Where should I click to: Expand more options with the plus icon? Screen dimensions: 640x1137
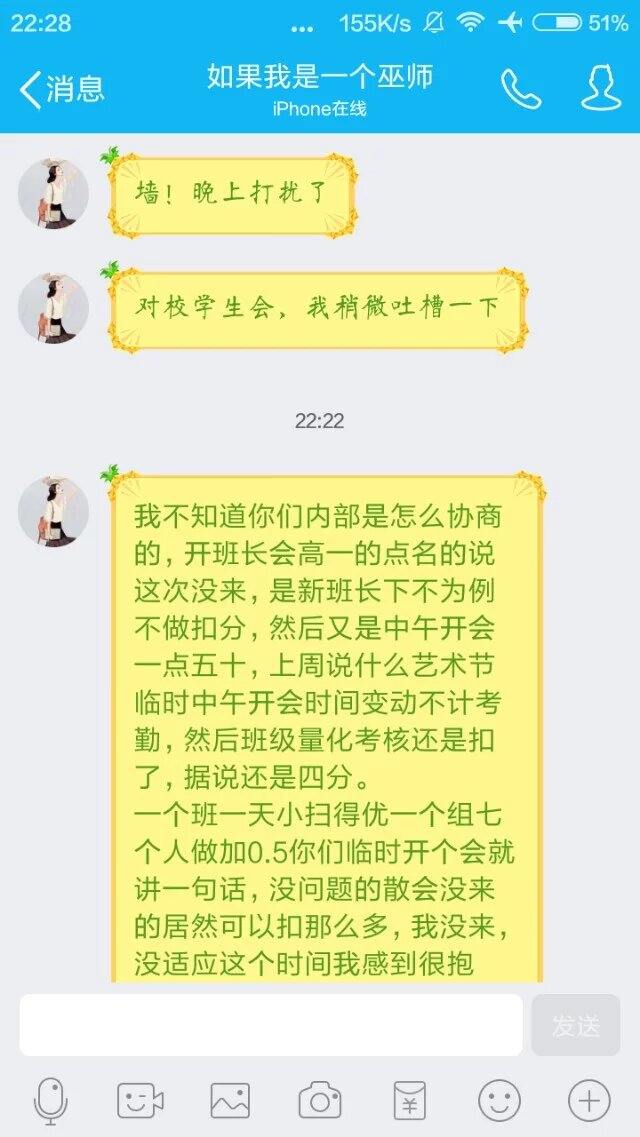click(589, 1101)
